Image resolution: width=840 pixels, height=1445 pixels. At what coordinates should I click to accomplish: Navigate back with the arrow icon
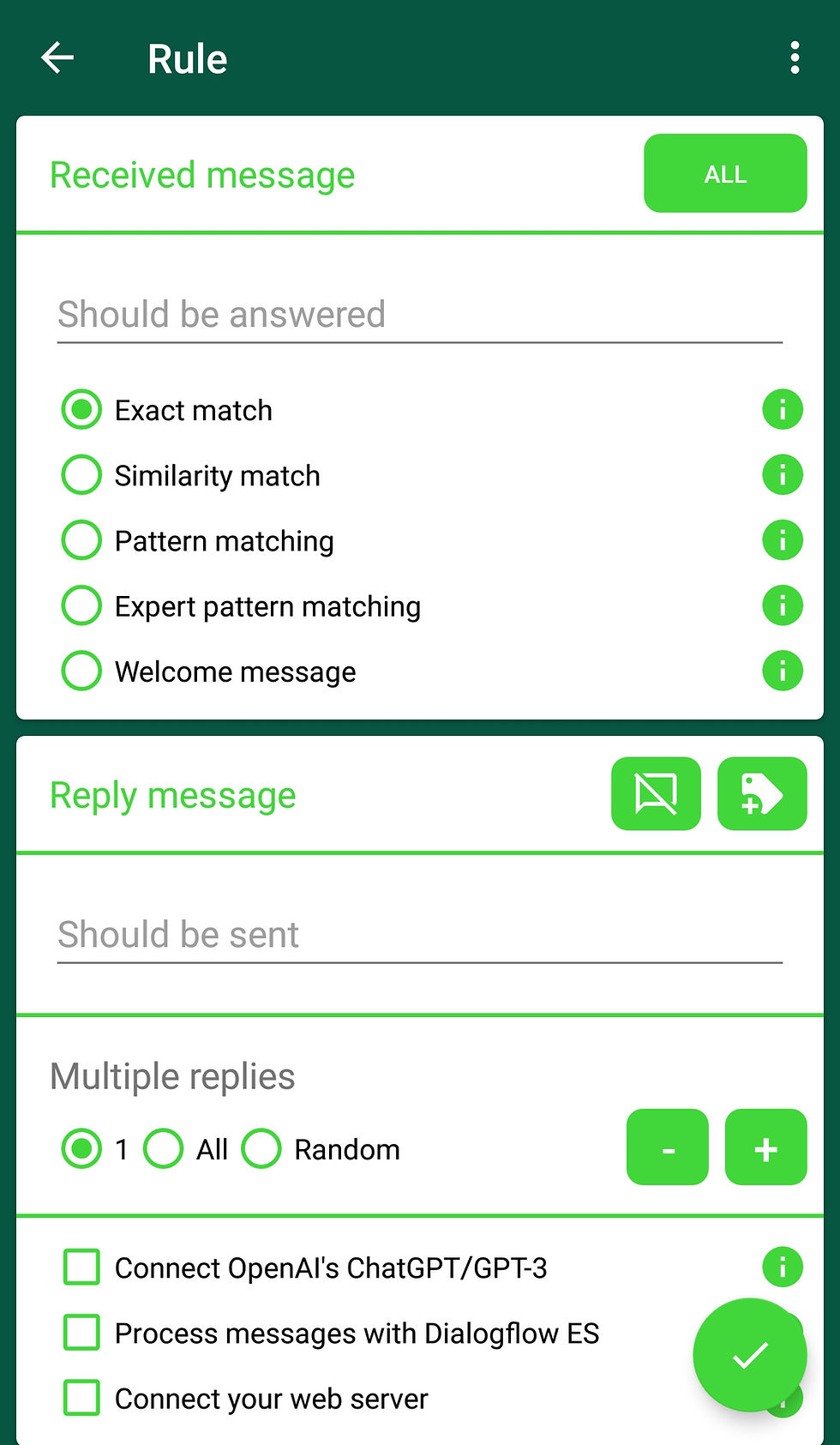point(57,57)
